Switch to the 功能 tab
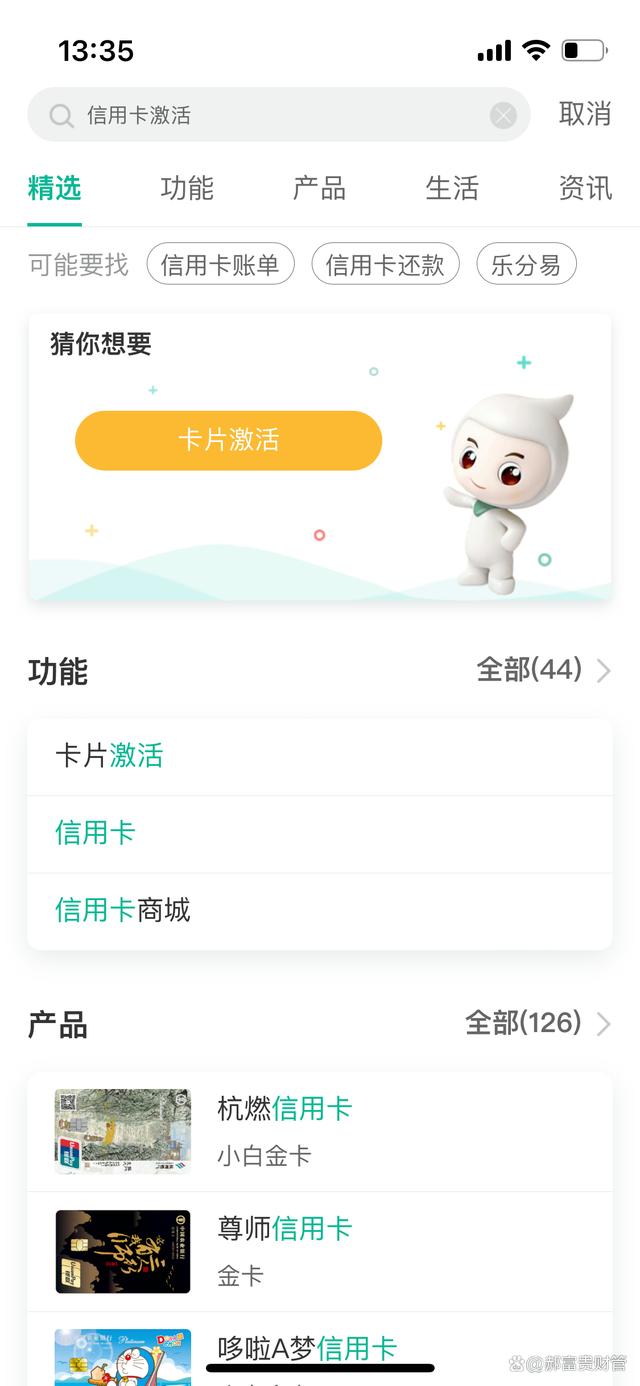The height and width of the screenshot is (1386, 640). pyautogui.click(x=187, y=188)
